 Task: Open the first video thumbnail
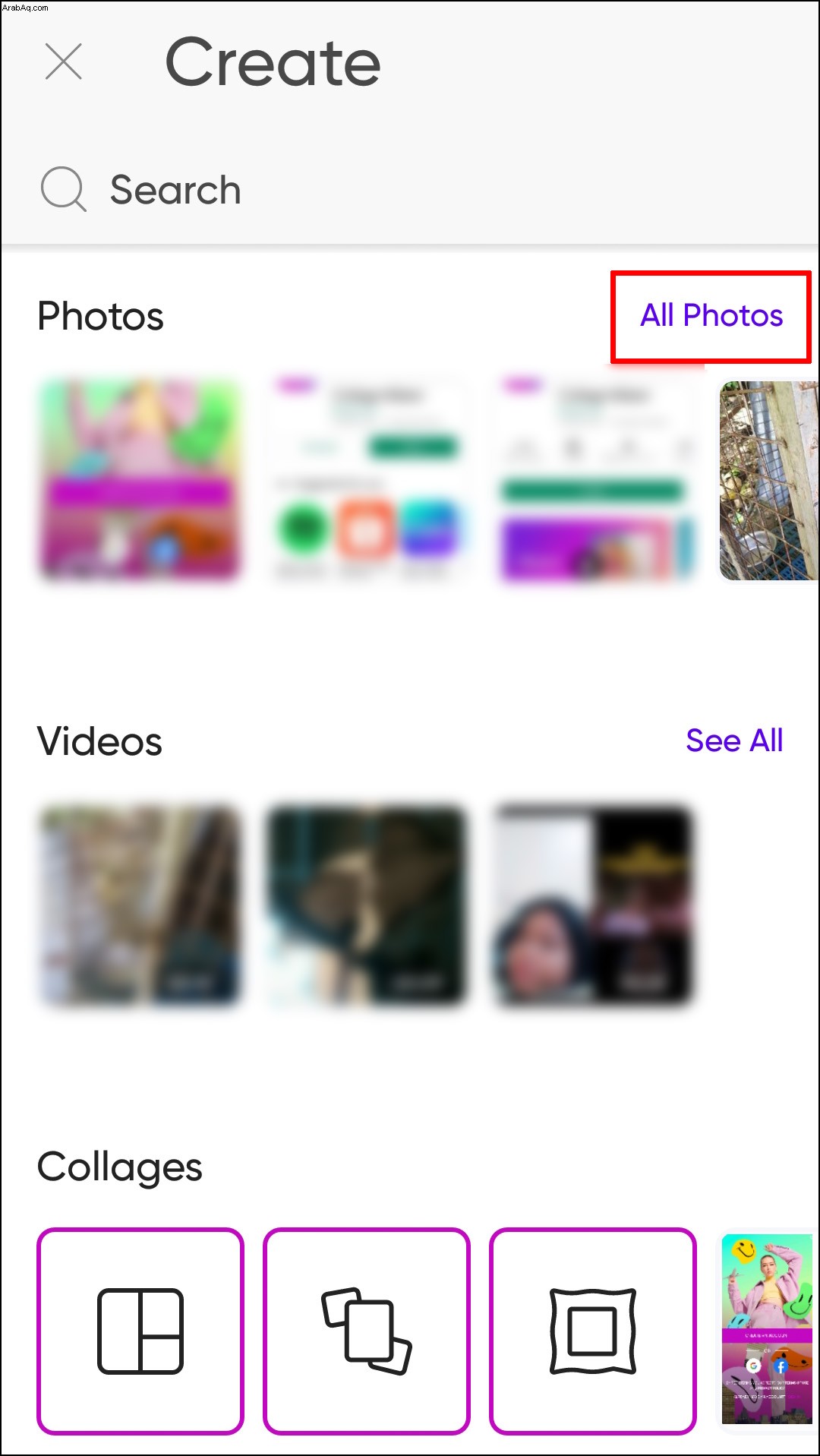click(x=140, y=905)
